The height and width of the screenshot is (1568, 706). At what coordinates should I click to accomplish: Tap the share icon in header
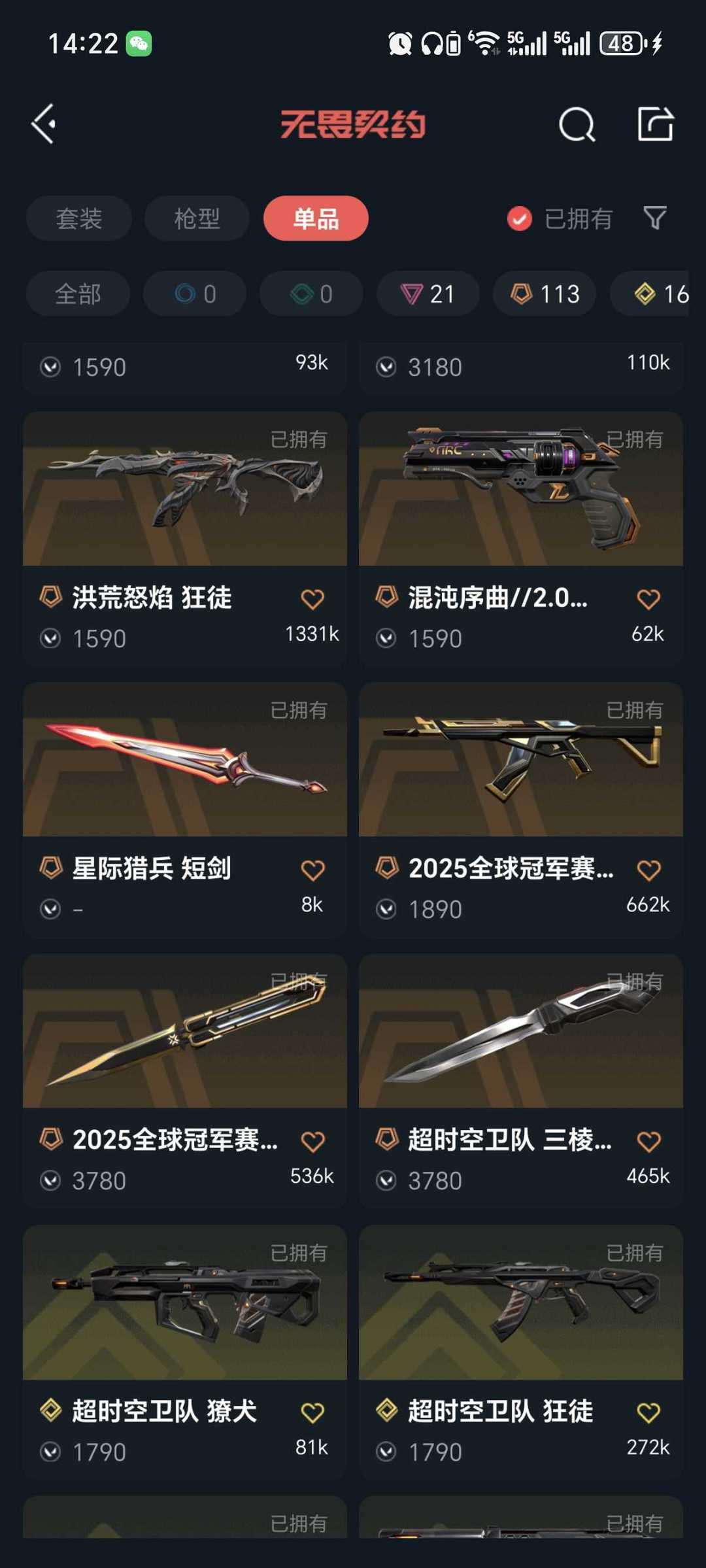pyautogui.click(x=655, y=124)
